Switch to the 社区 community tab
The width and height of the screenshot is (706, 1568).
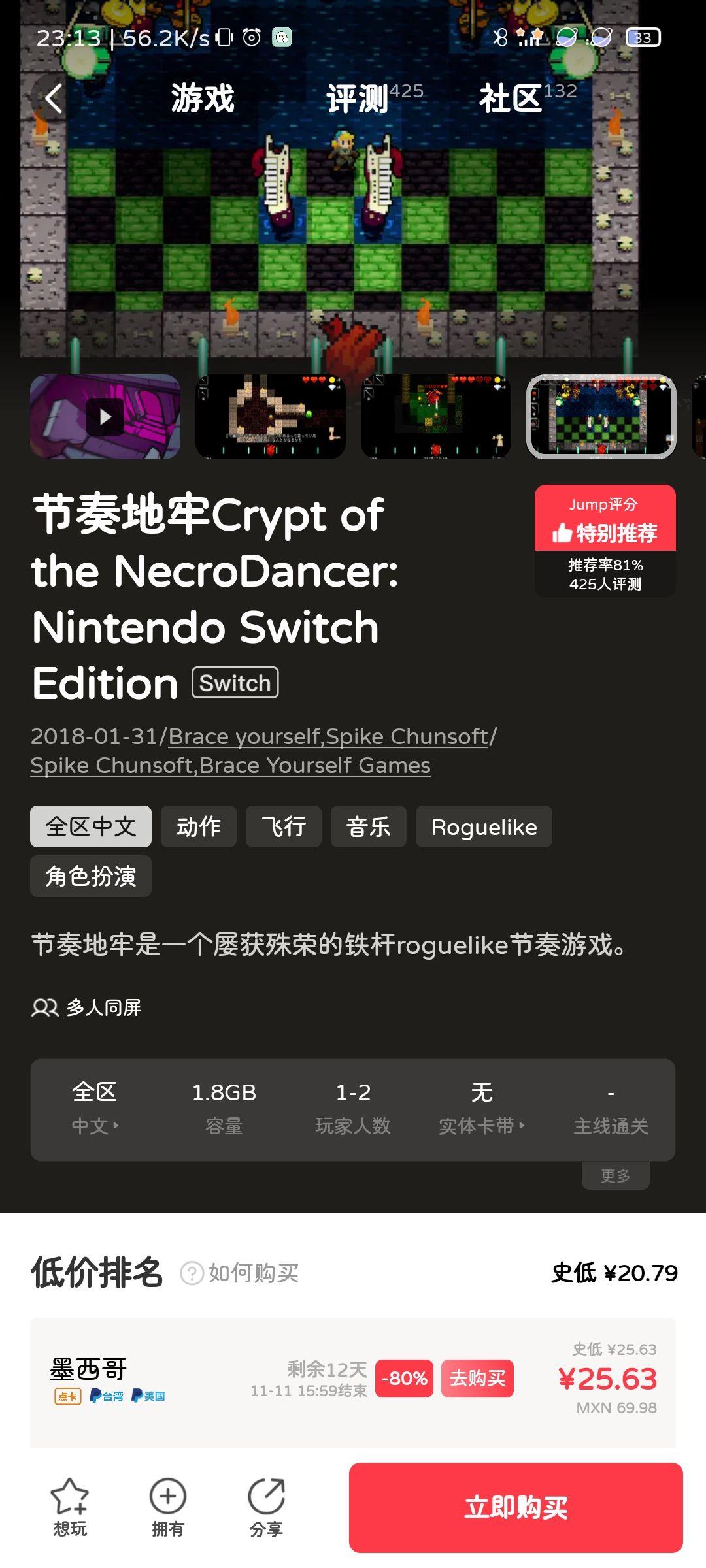tap(511, 99)
